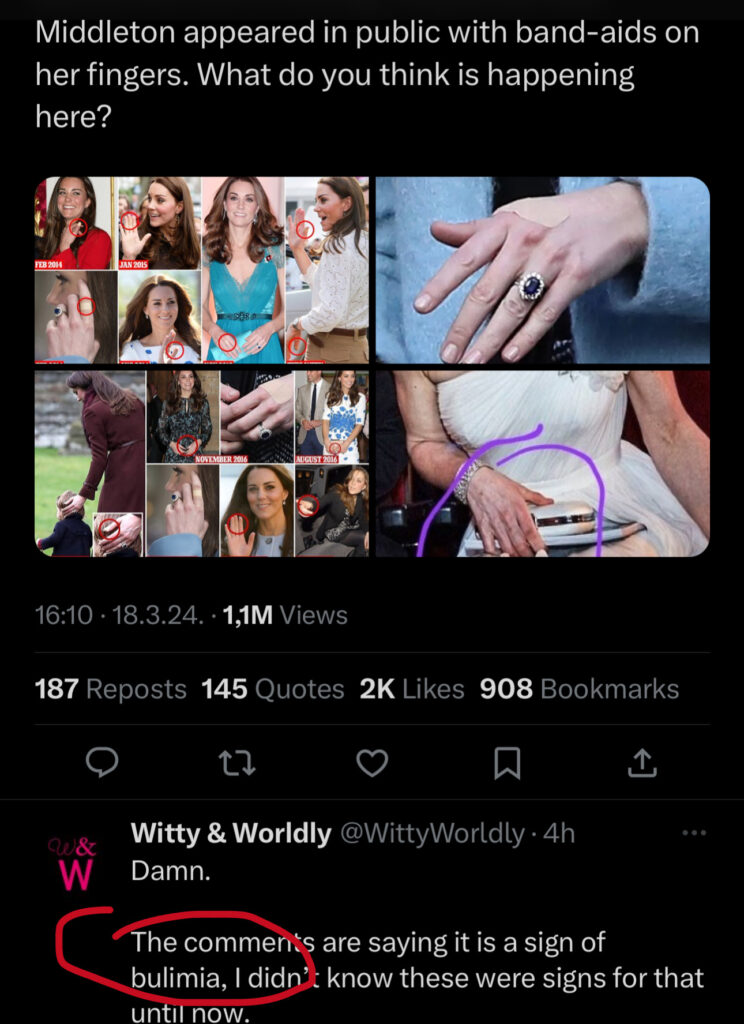Bookmark this post
This screenshot has width=744, height=1024.
(507, 763)
